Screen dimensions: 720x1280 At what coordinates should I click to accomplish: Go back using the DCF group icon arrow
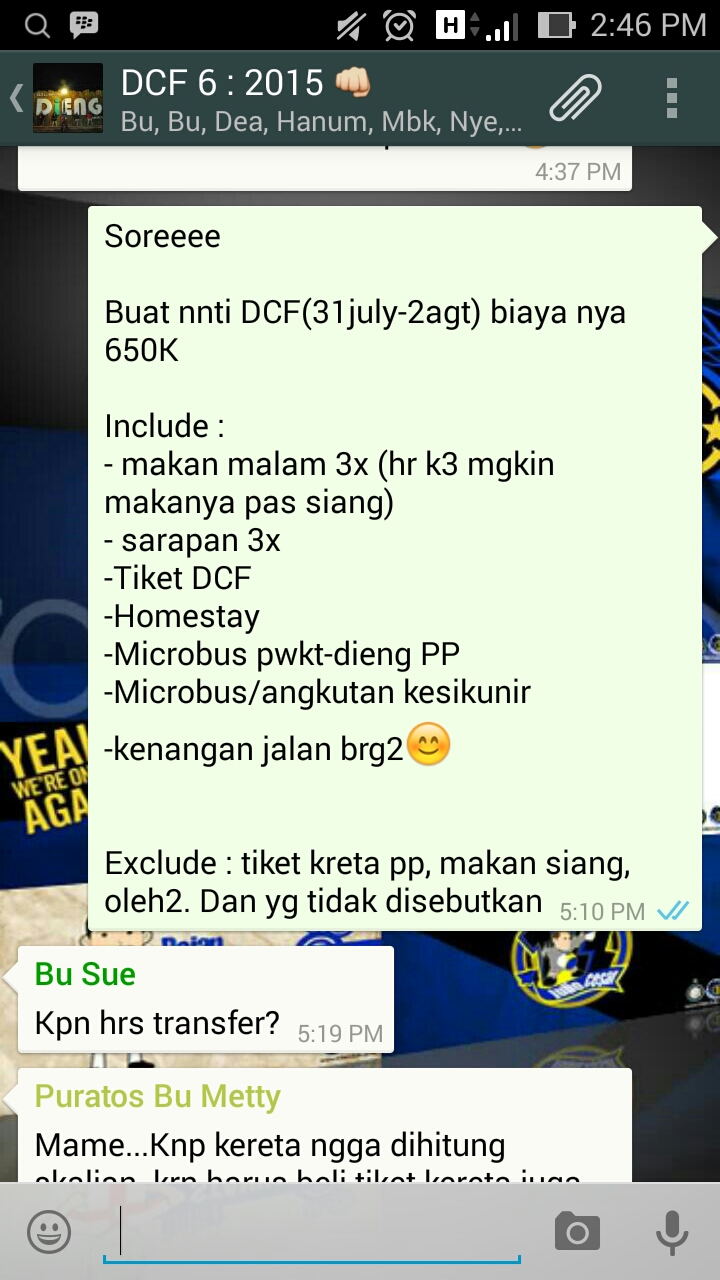pyautogui.click(x=18, y=98)
